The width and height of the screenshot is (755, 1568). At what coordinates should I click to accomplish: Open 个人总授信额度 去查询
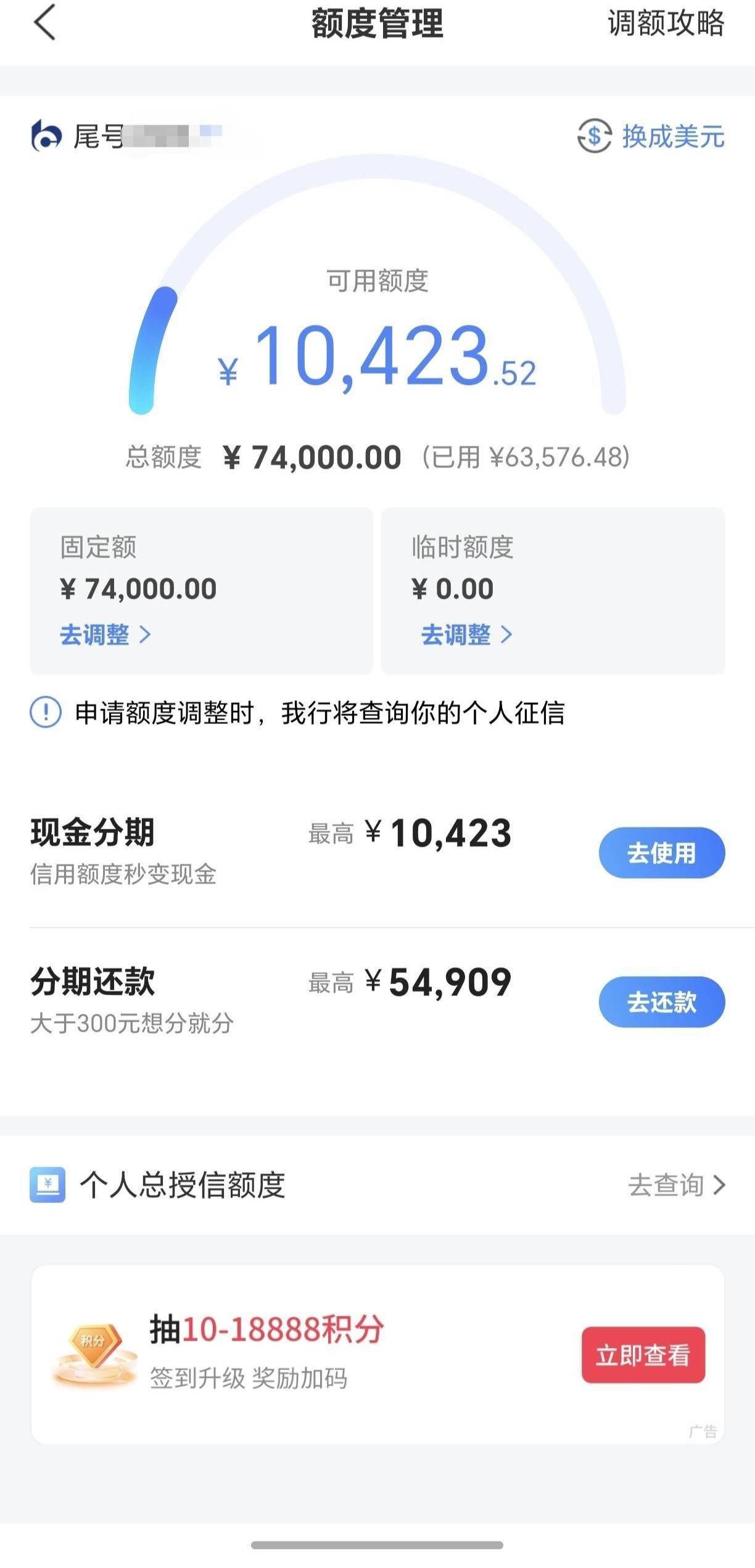[677, 1185]
